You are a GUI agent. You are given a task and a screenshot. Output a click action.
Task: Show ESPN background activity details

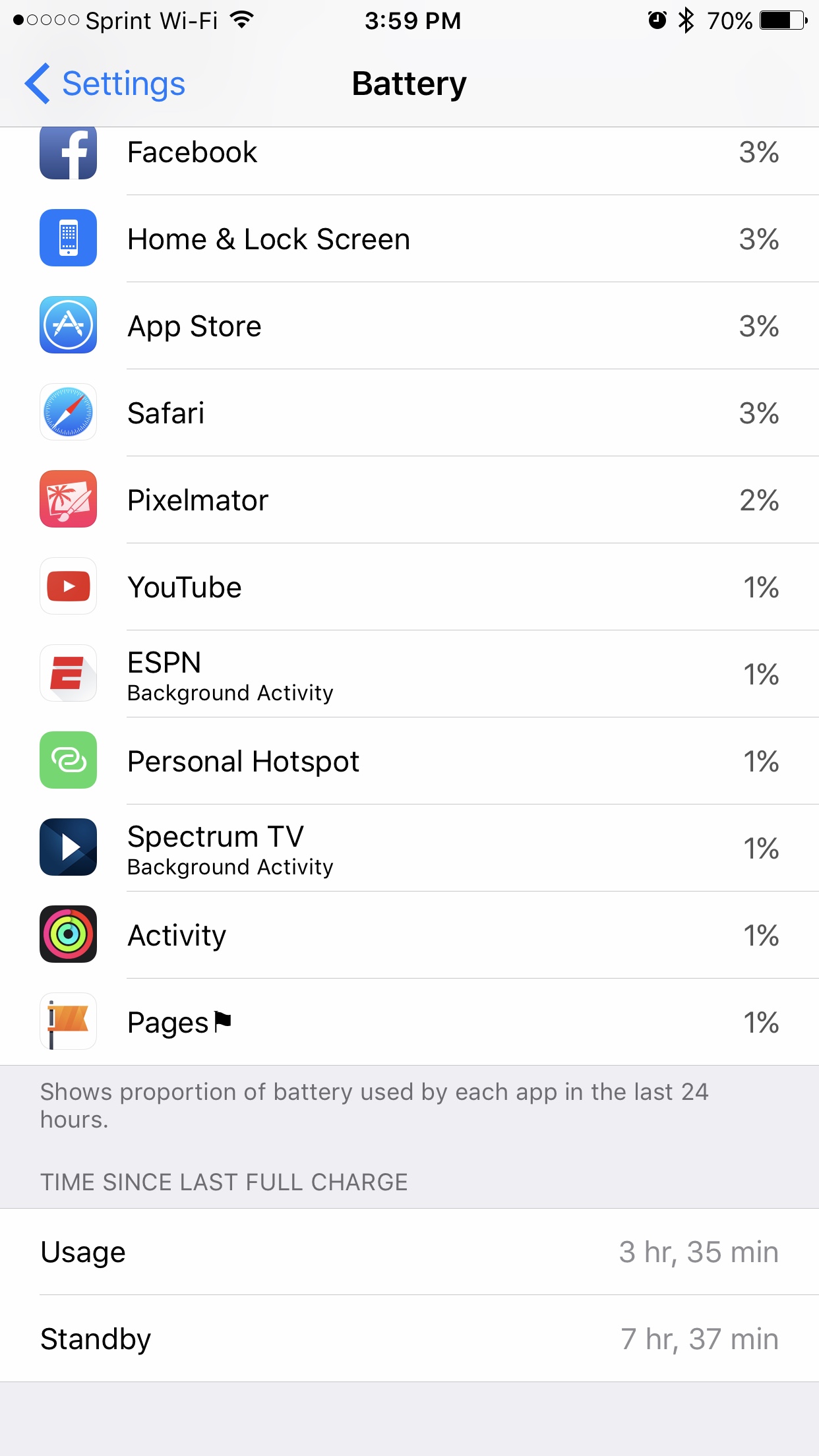(x=409, y=675)
